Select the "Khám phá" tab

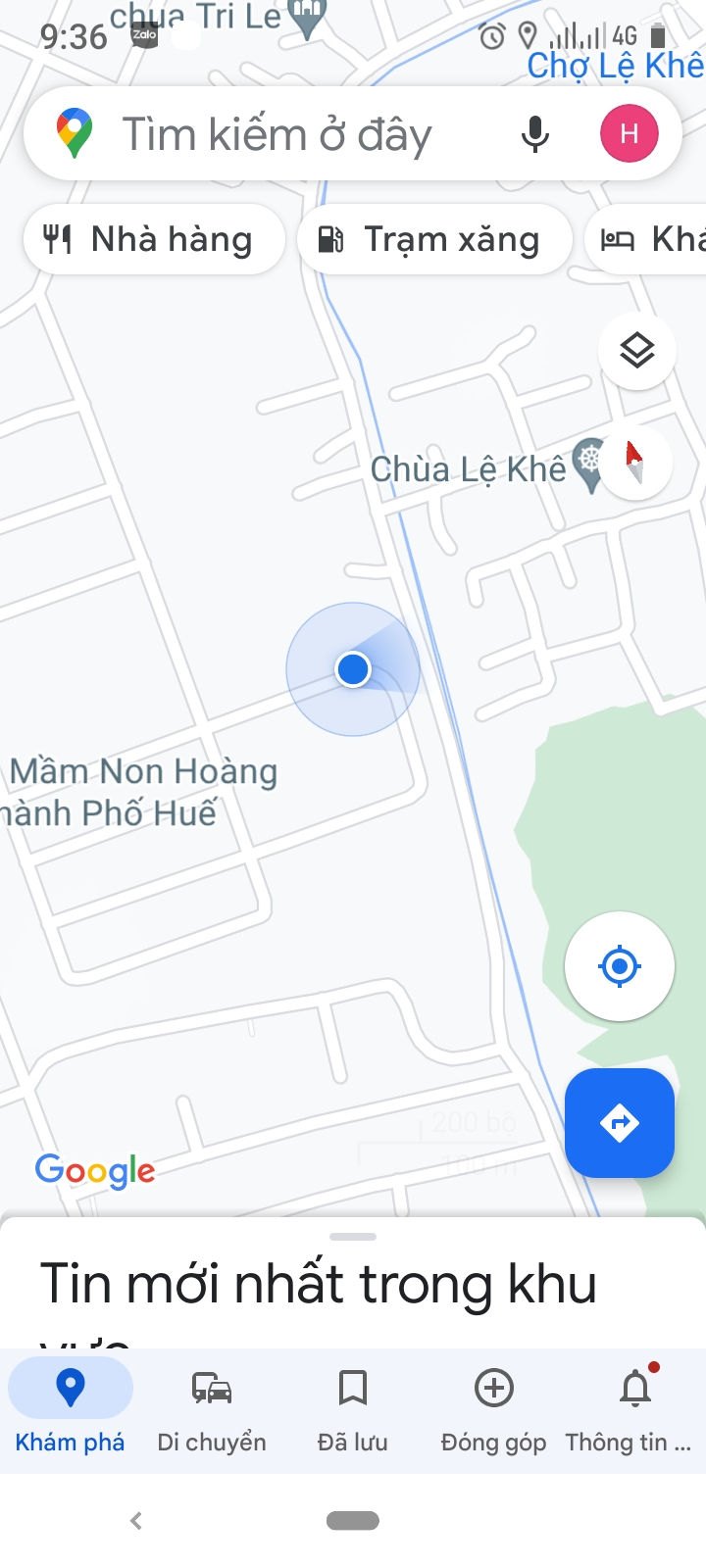[71, 1410]
